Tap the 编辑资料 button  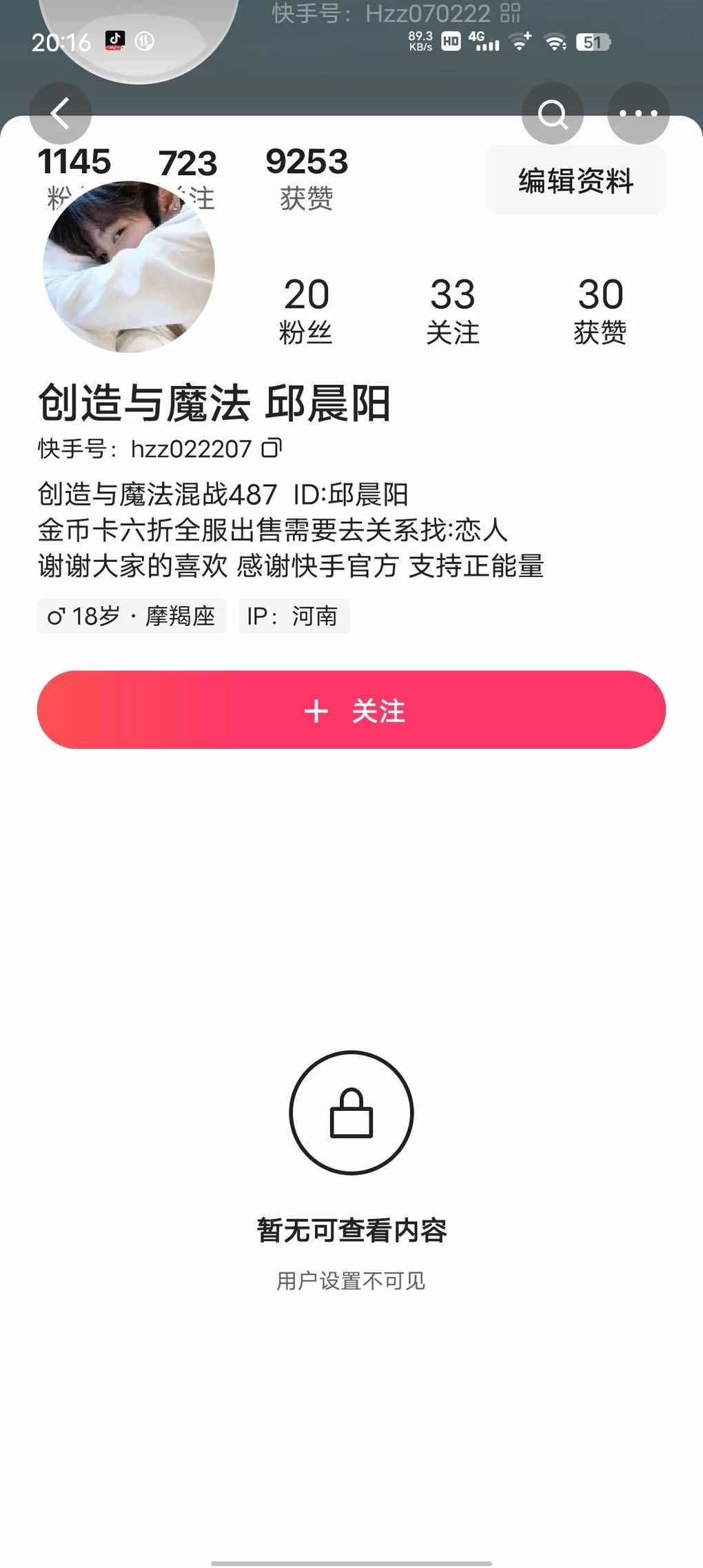pos(575,181)
